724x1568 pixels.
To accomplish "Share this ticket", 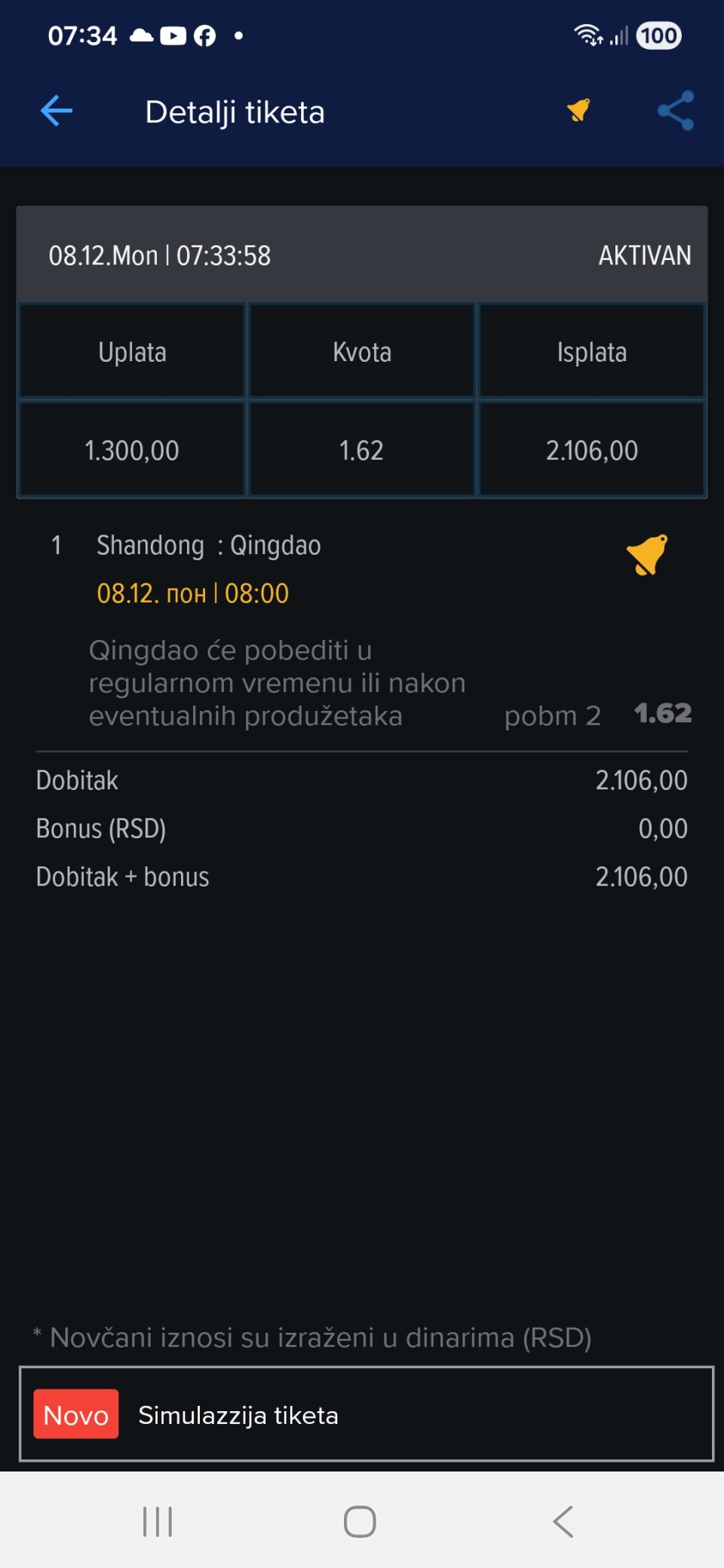I will pos(675,111).
